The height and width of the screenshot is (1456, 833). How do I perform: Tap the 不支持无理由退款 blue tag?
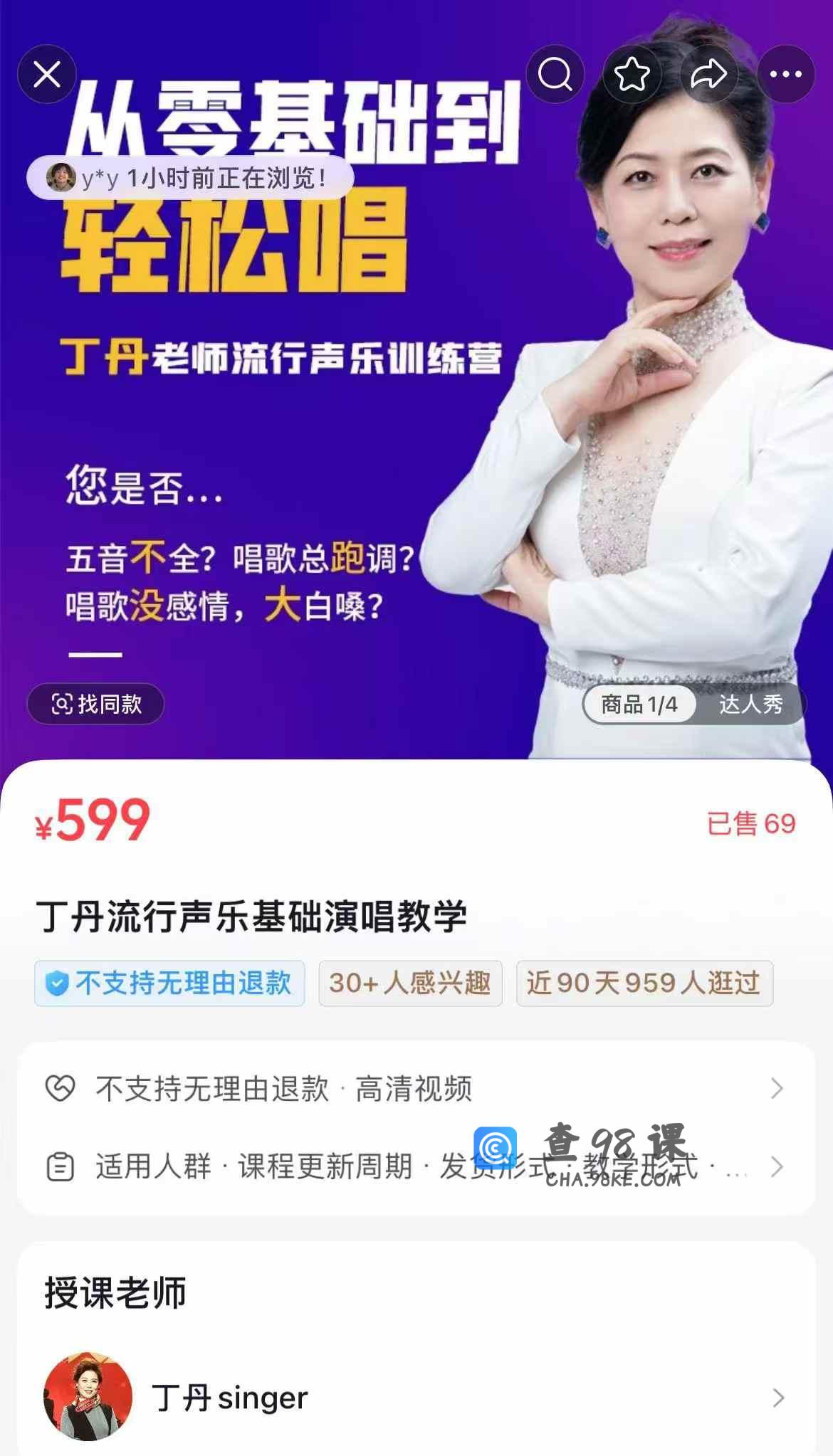169,983
